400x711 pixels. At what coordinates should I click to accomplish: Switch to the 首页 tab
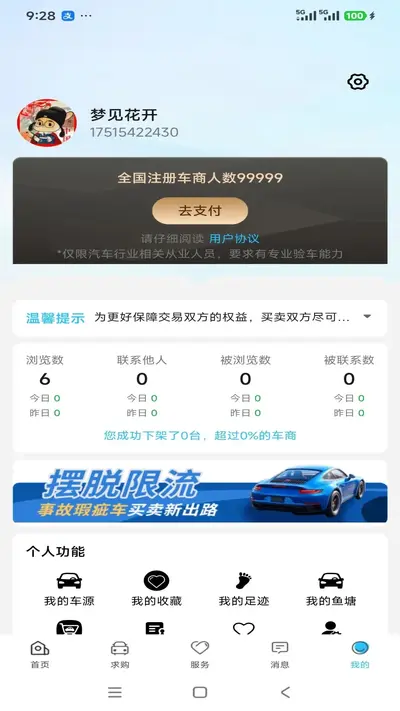pos(40,655)
